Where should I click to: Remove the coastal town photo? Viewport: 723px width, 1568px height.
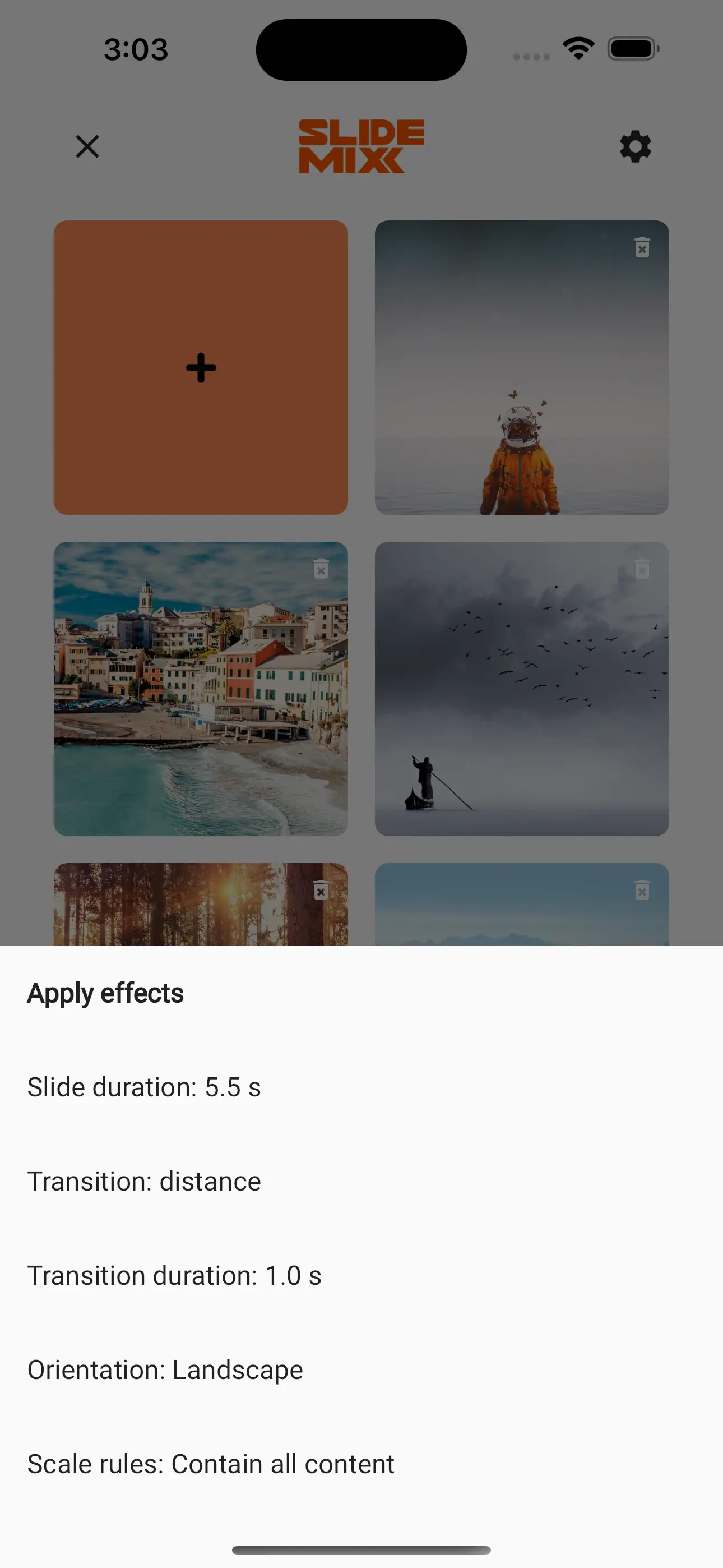(x=321, y=569)
